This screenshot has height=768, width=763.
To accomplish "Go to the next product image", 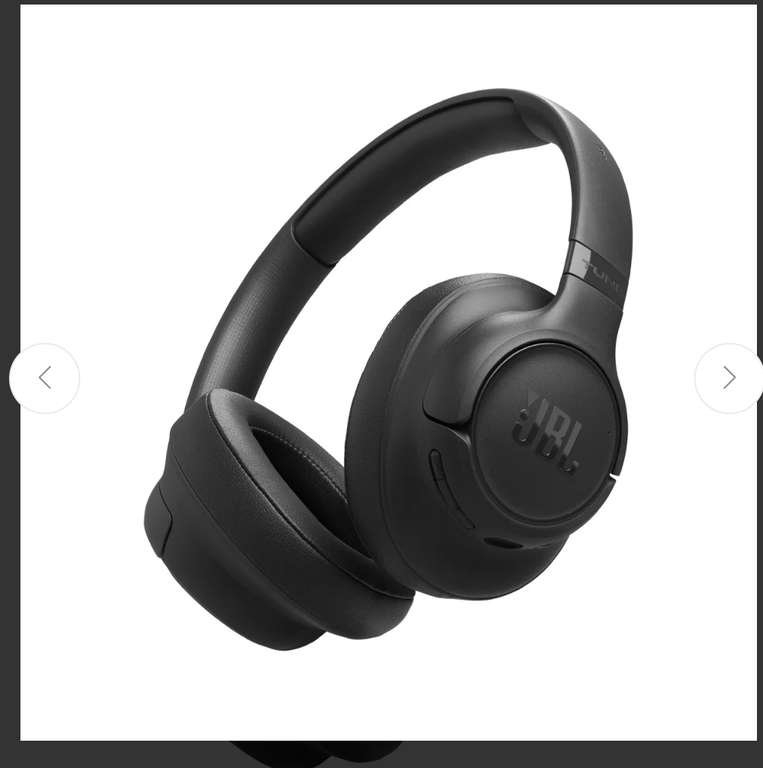I will point(729,378).
